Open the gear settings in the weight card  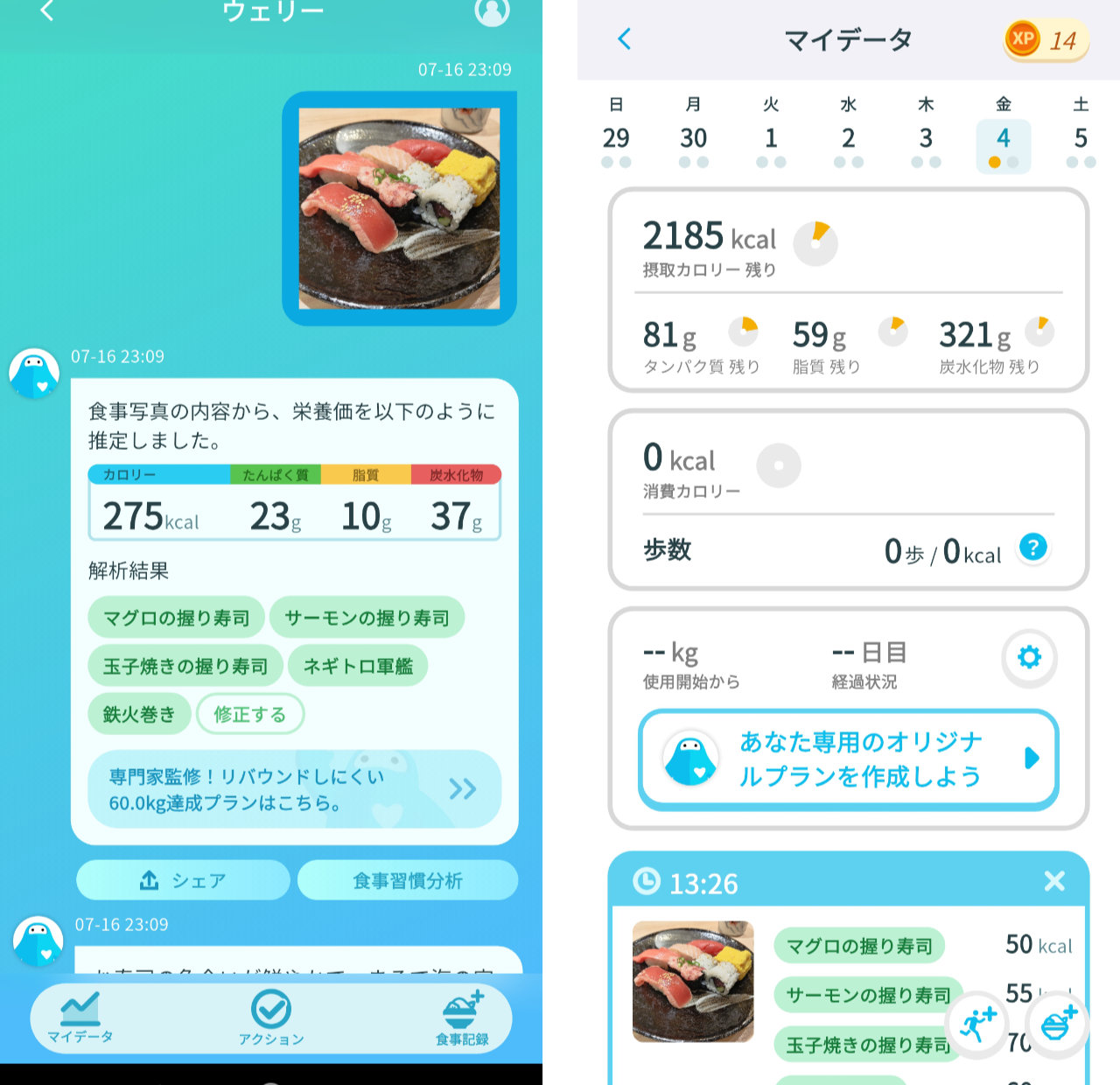click(x=1029, y=657)
